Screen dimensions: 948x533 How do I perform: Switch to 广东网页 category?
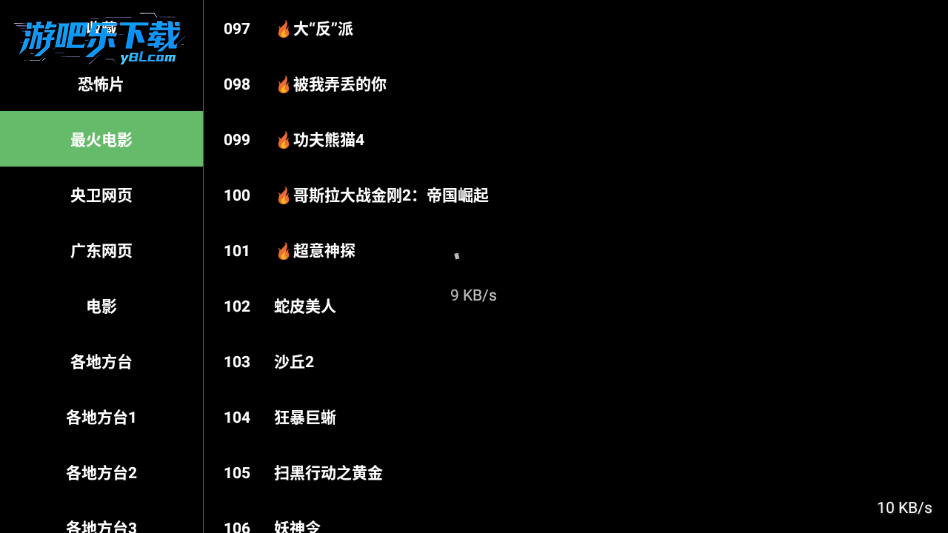[x=101, y=251]
